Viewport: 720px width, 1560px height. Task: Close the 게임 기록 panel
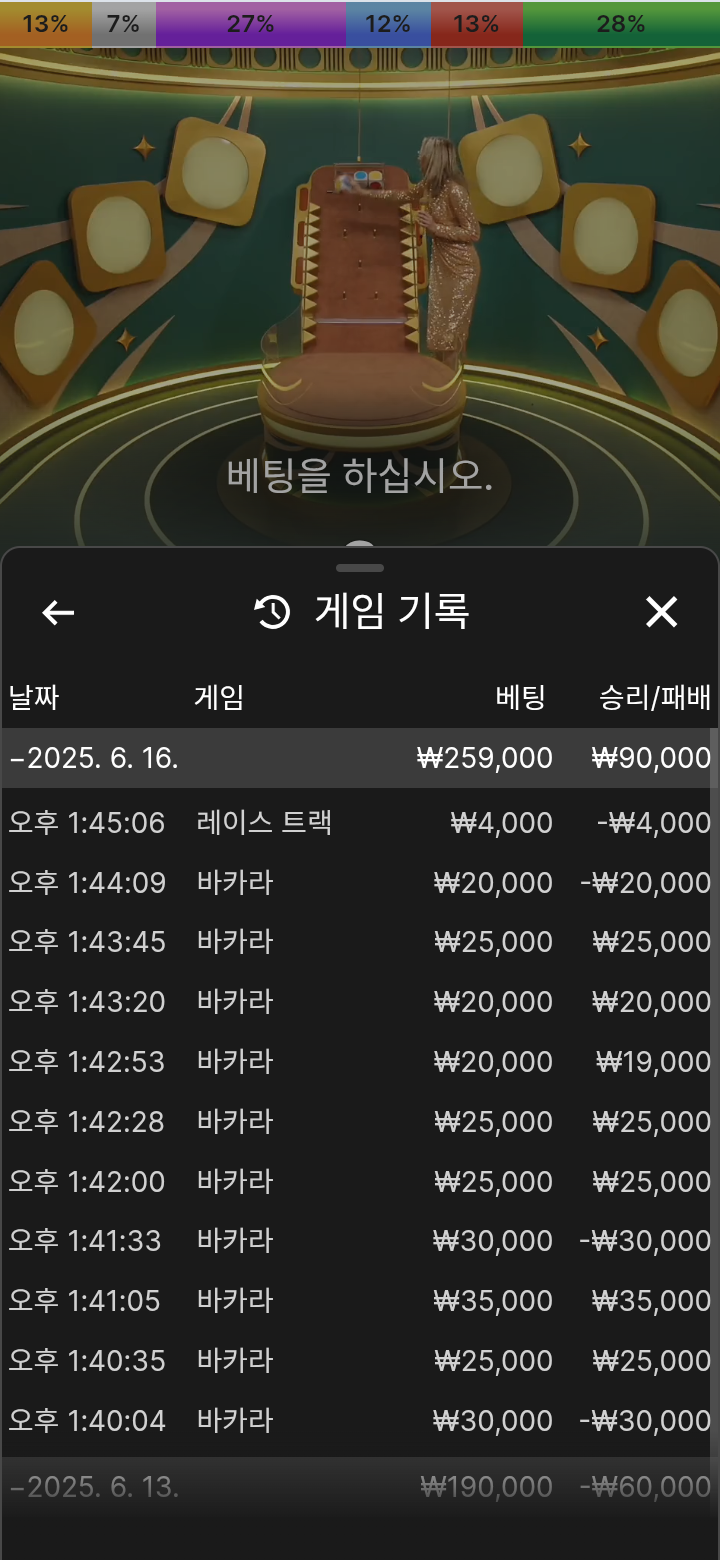click(661, 612)
